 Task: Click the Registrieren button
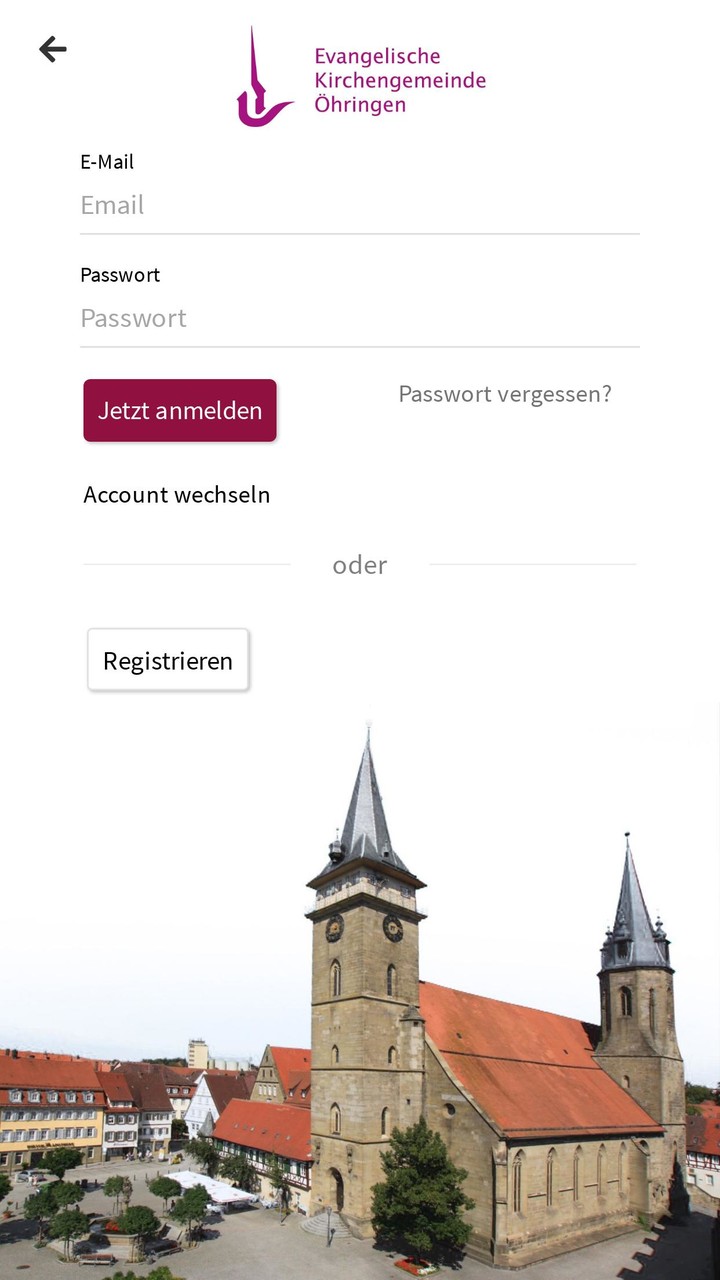167,659
